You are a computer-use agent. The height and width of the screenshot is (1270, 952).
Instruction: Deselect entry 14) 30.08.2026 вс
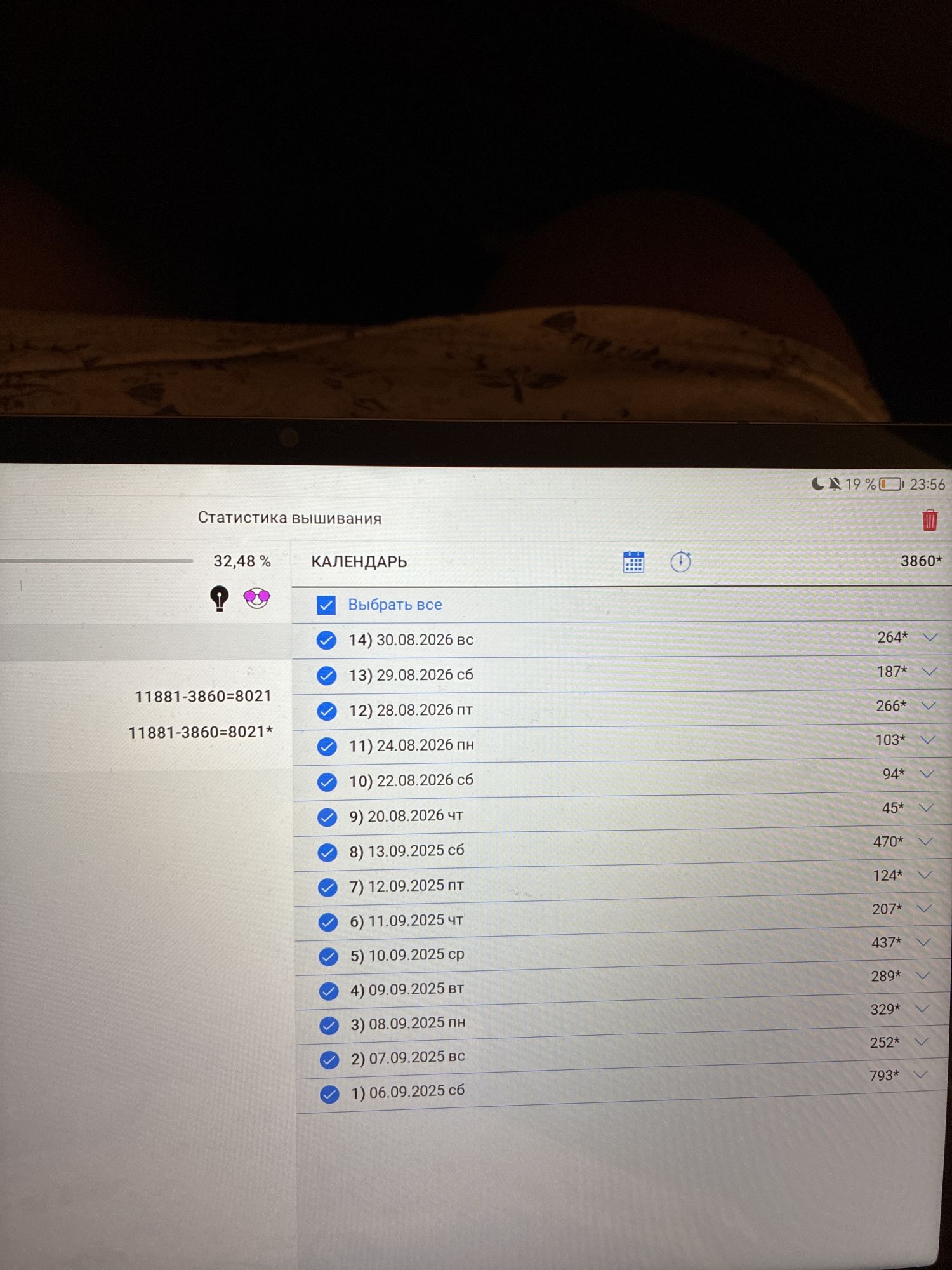click(x=326, y=640)
